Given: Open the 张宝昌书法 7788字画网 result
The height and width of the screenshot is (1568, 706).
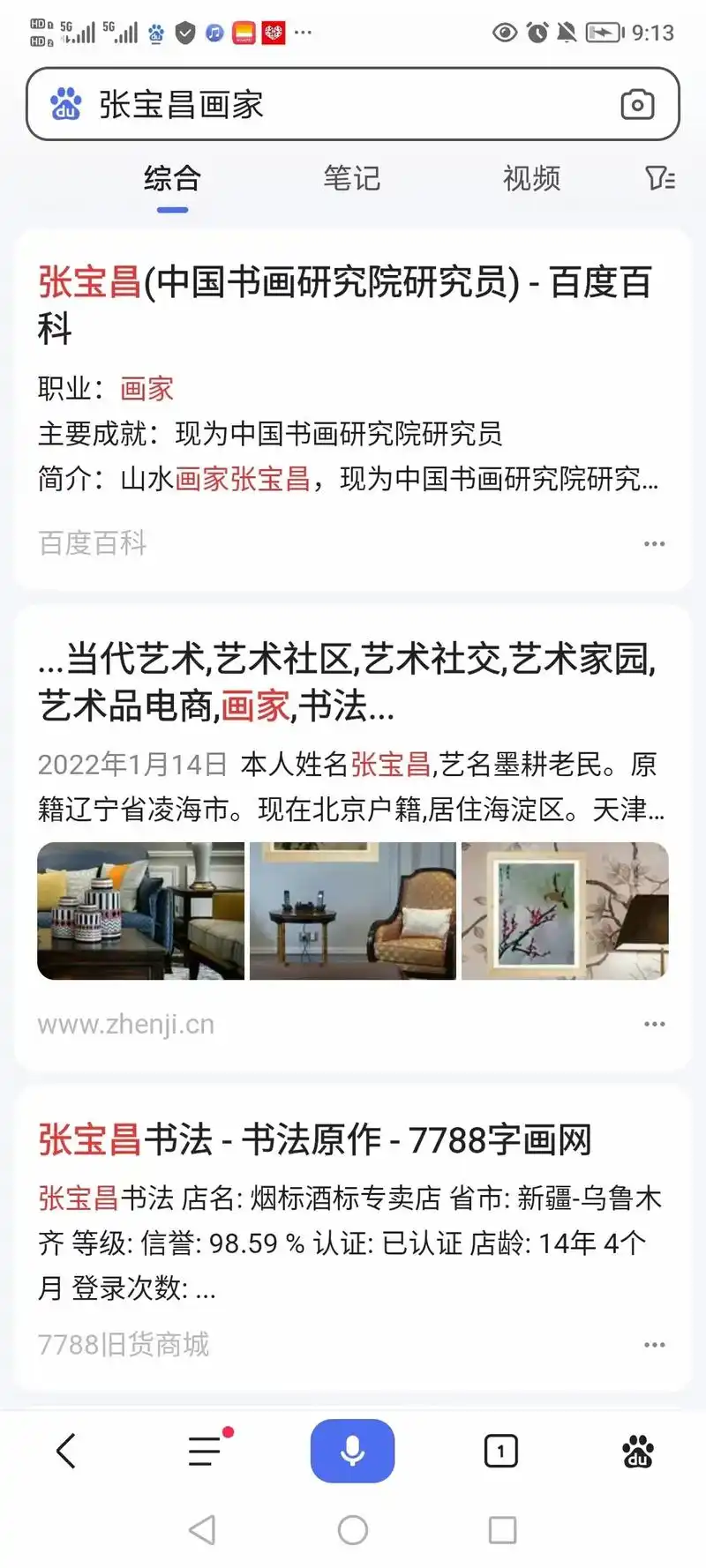Looking at the screenshot, I should point(316,1139).
